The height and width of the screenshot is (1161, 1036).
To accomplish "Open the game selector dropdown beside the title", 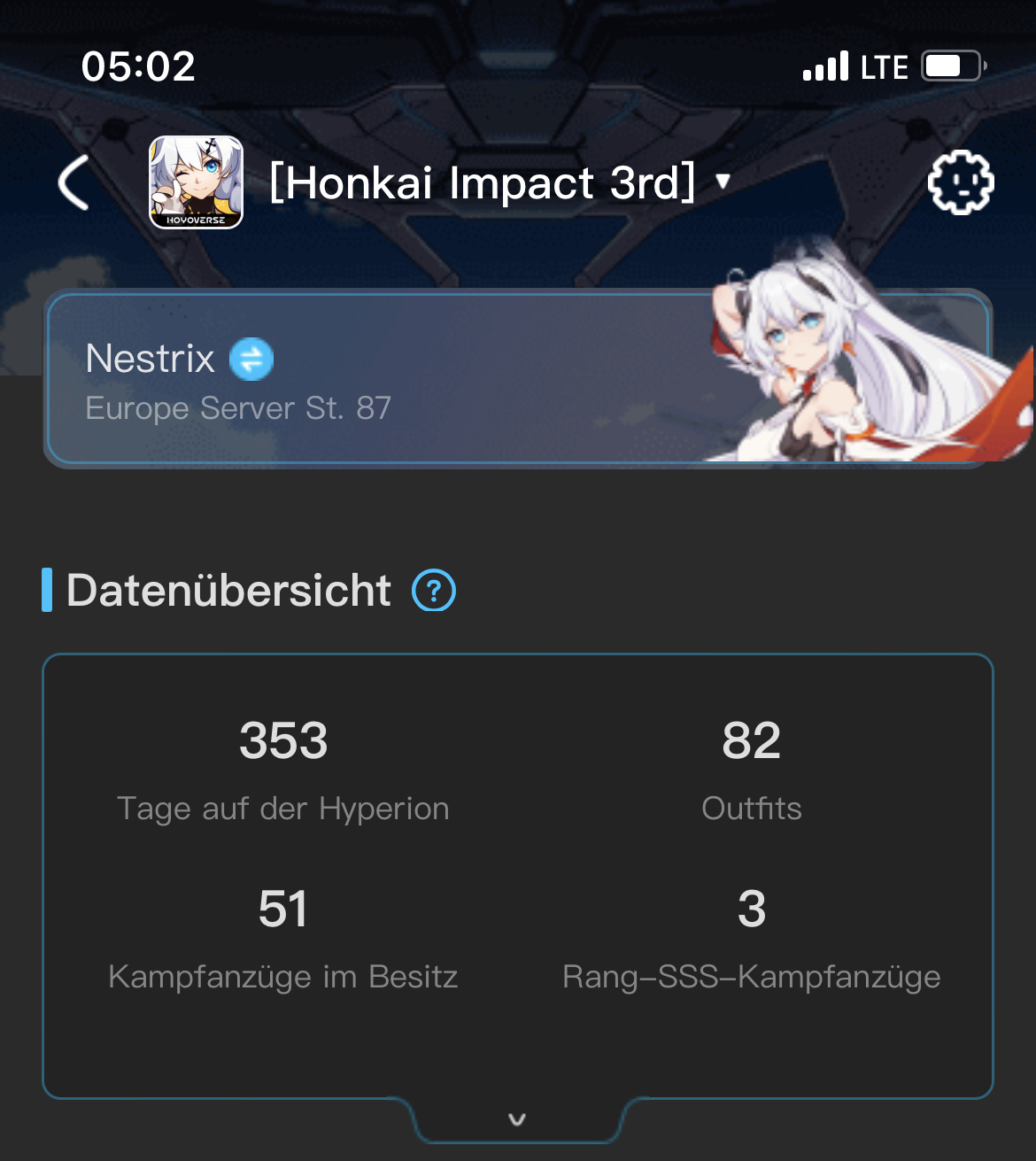I will click(723, 182).
